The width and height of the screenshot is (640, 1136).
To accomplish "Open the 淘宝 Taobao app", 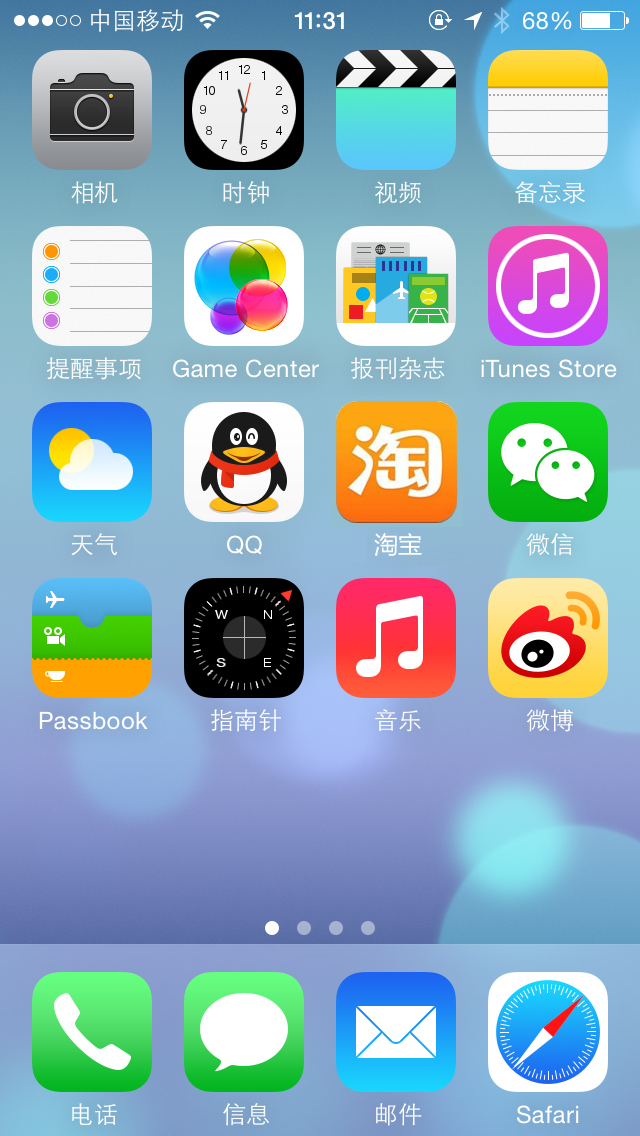I will (396, 462).
